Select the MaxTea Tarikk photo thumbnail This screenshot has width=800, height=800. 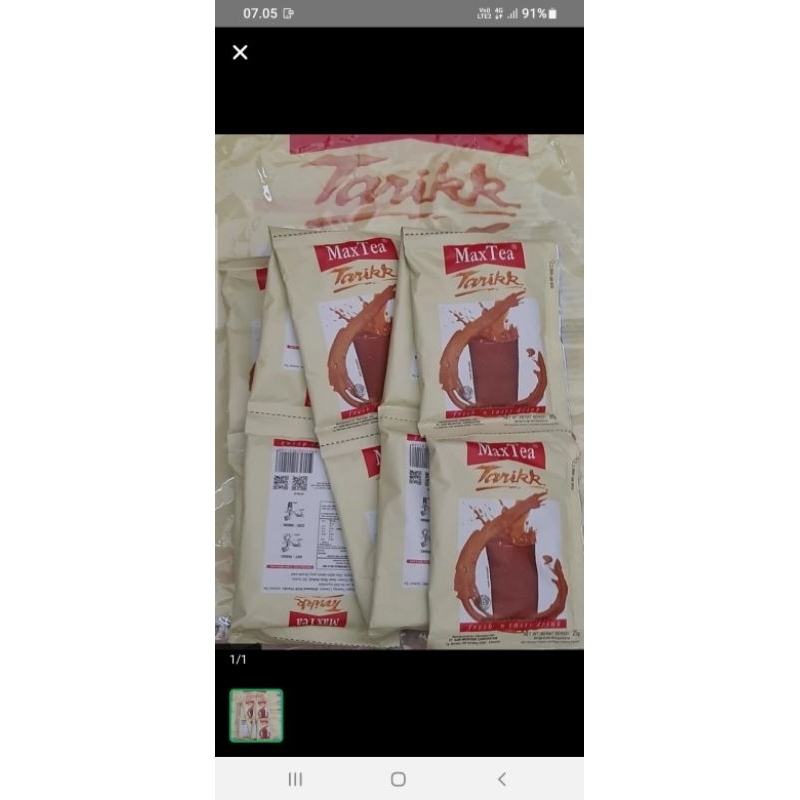click(256, 715)
